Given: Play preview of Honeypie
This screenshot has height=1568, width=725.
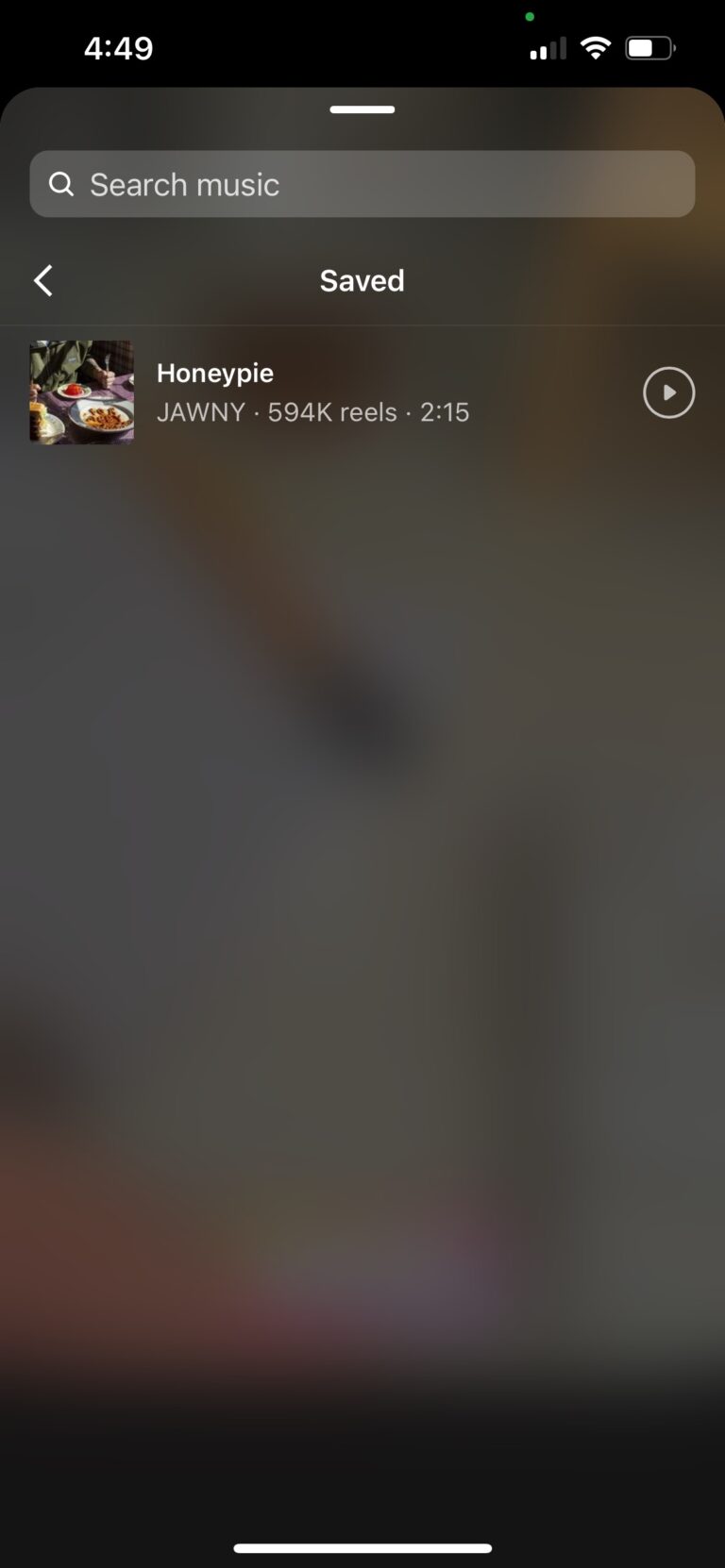Looking at the screenshot, I should coord(668,392).
